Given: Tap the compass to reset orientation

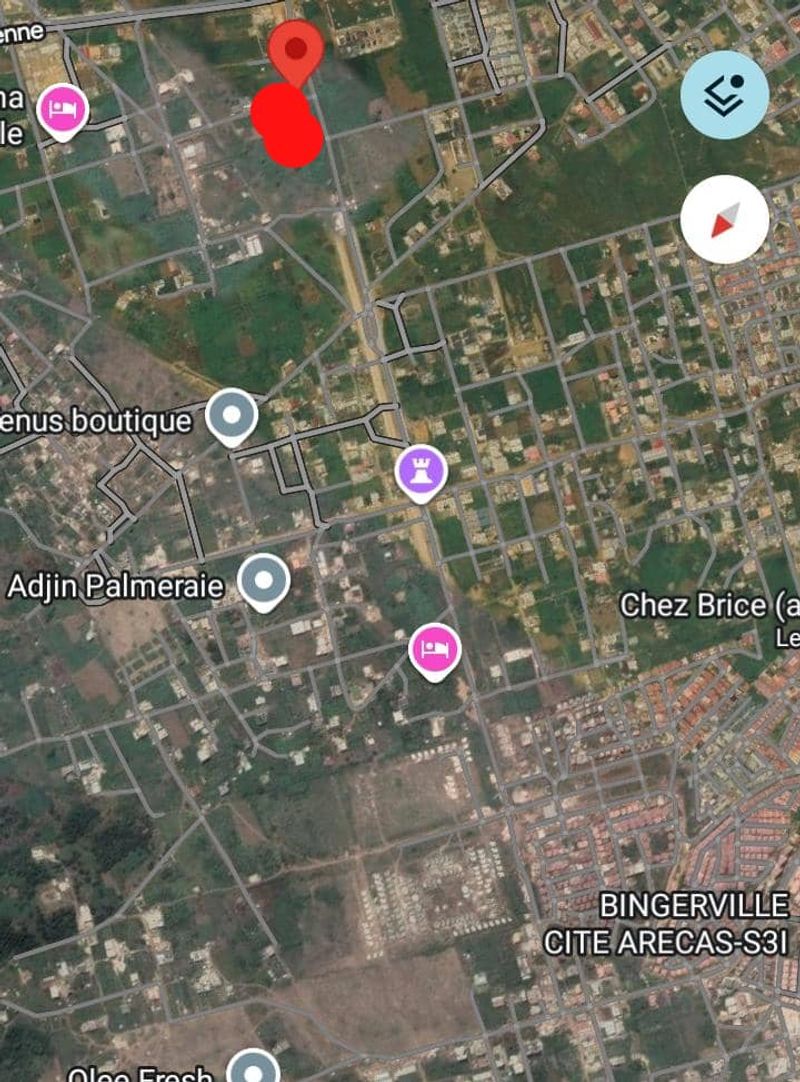Looking at the screenshot, I should click(724, 219).
